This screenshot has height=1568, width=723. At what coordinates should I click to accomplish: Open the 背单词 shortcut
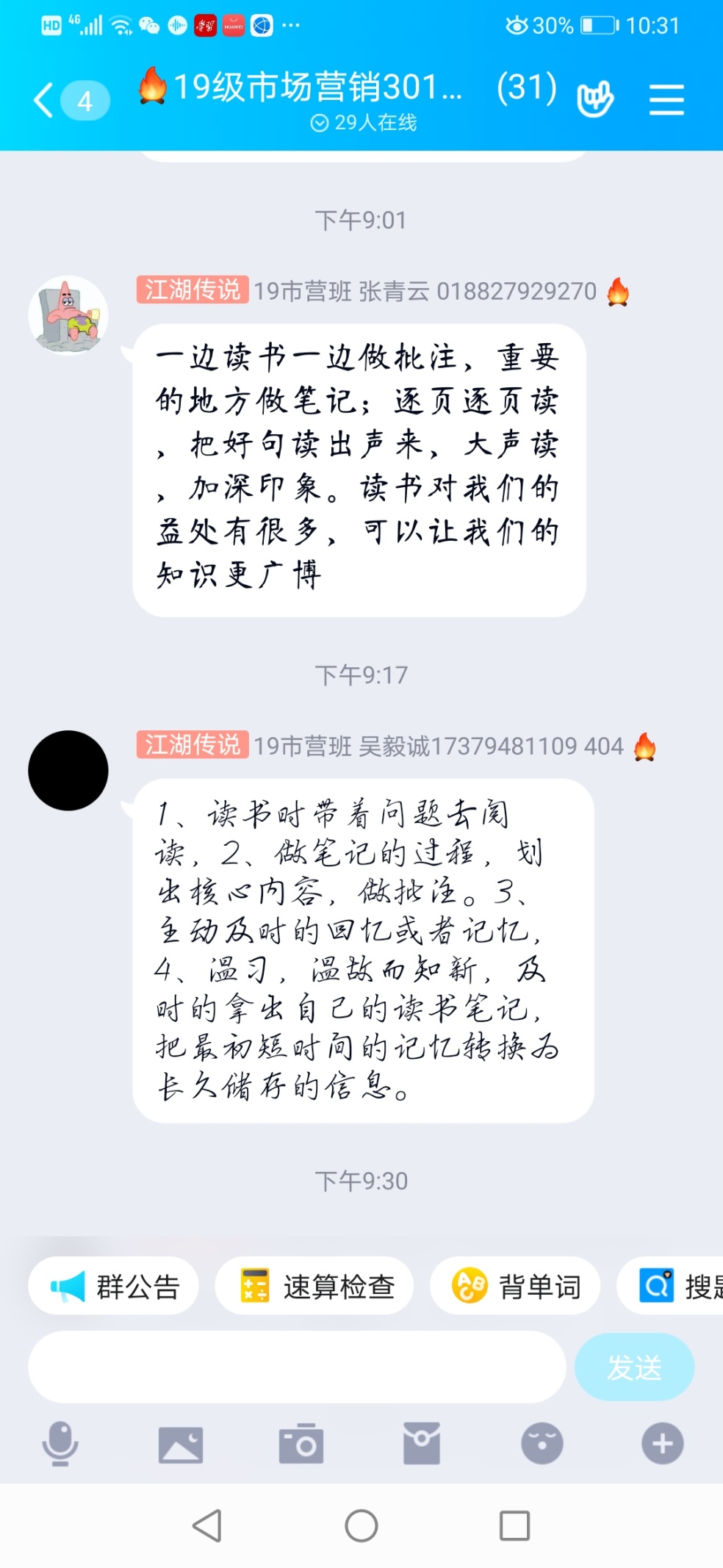(516, 1286)
